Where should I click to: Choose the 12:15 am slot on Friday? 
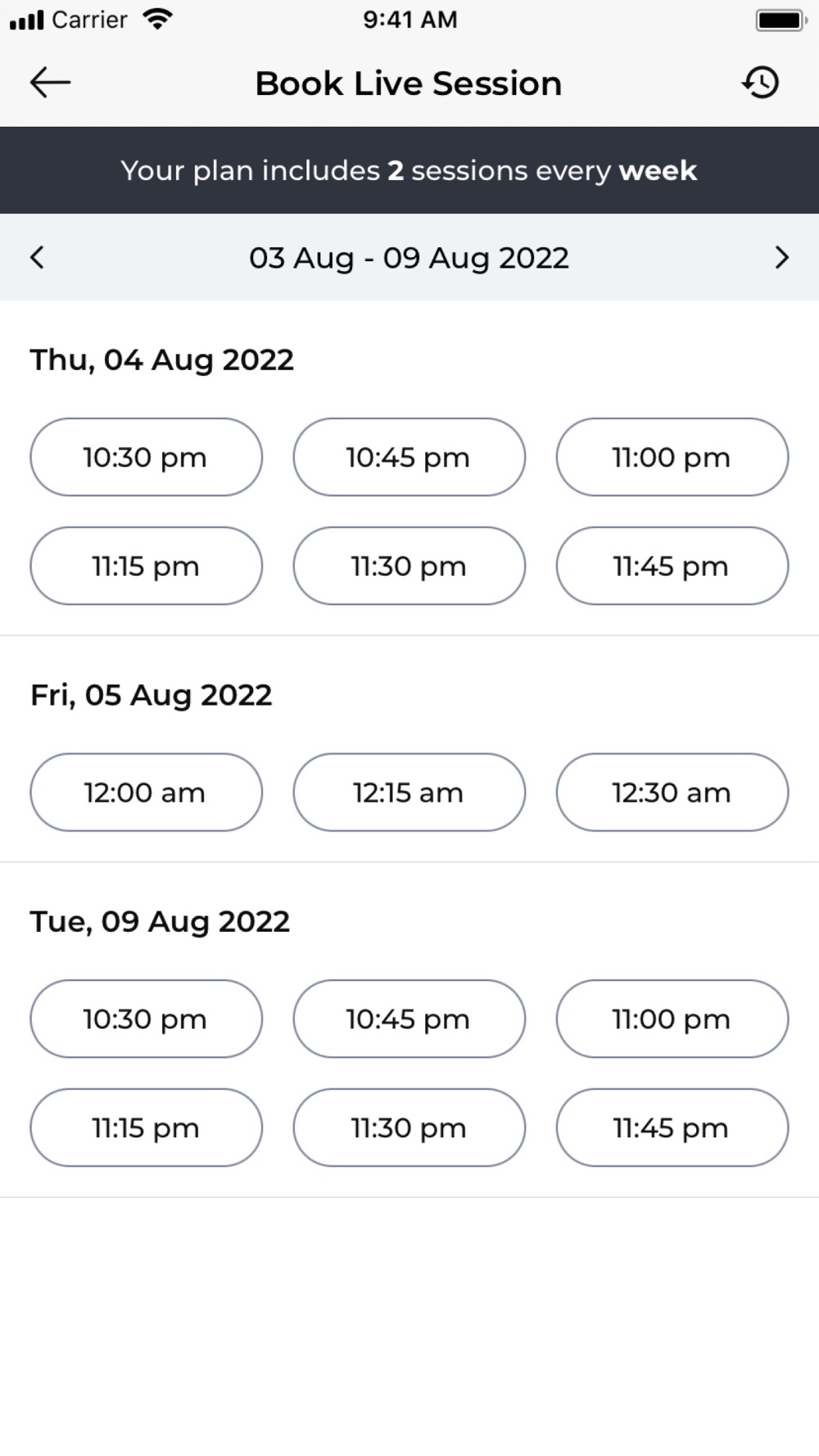pos(409,793)
